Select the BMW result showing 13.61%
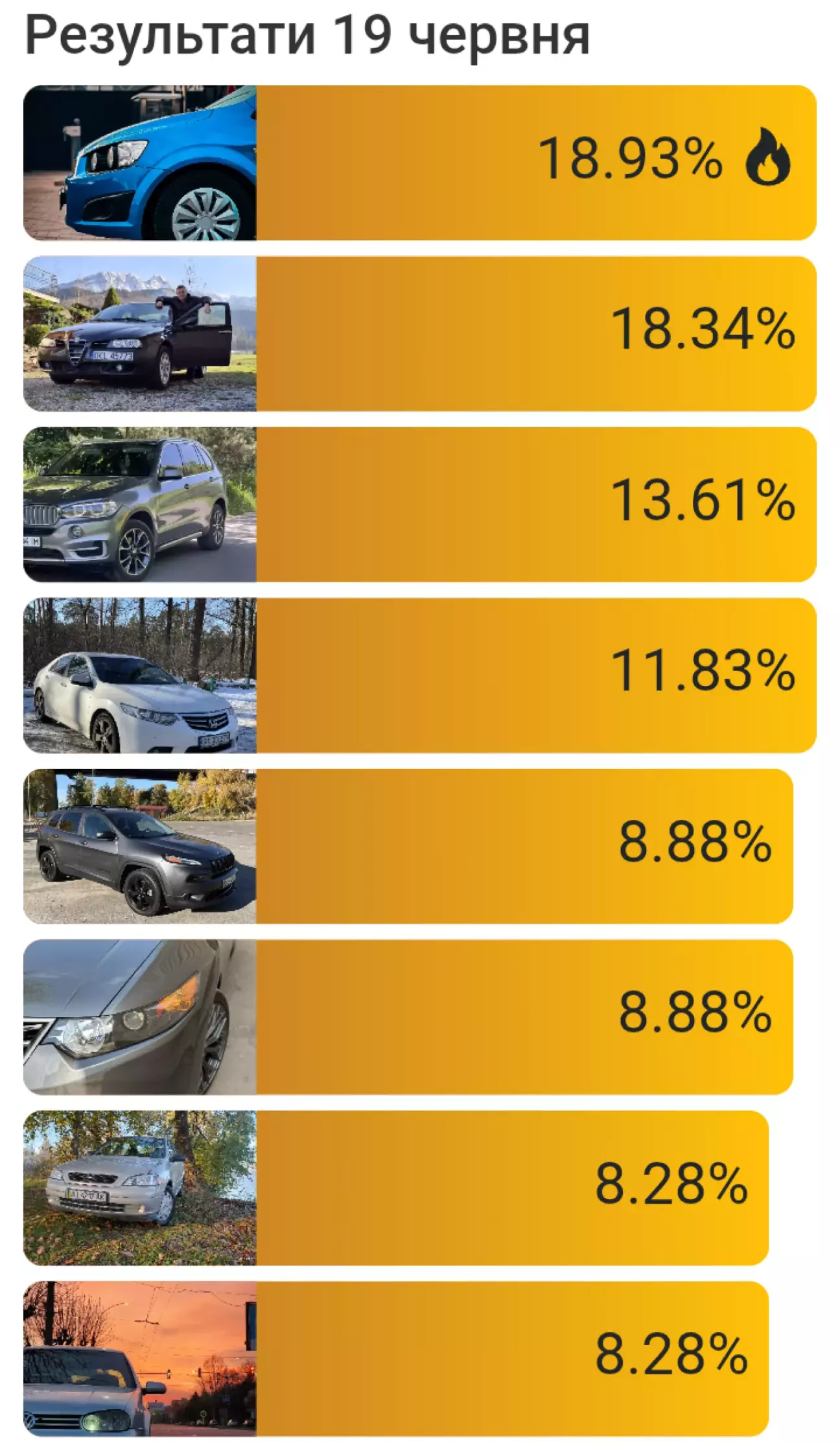The width and height of the screenshot is (840, 1443). point(420,504)
